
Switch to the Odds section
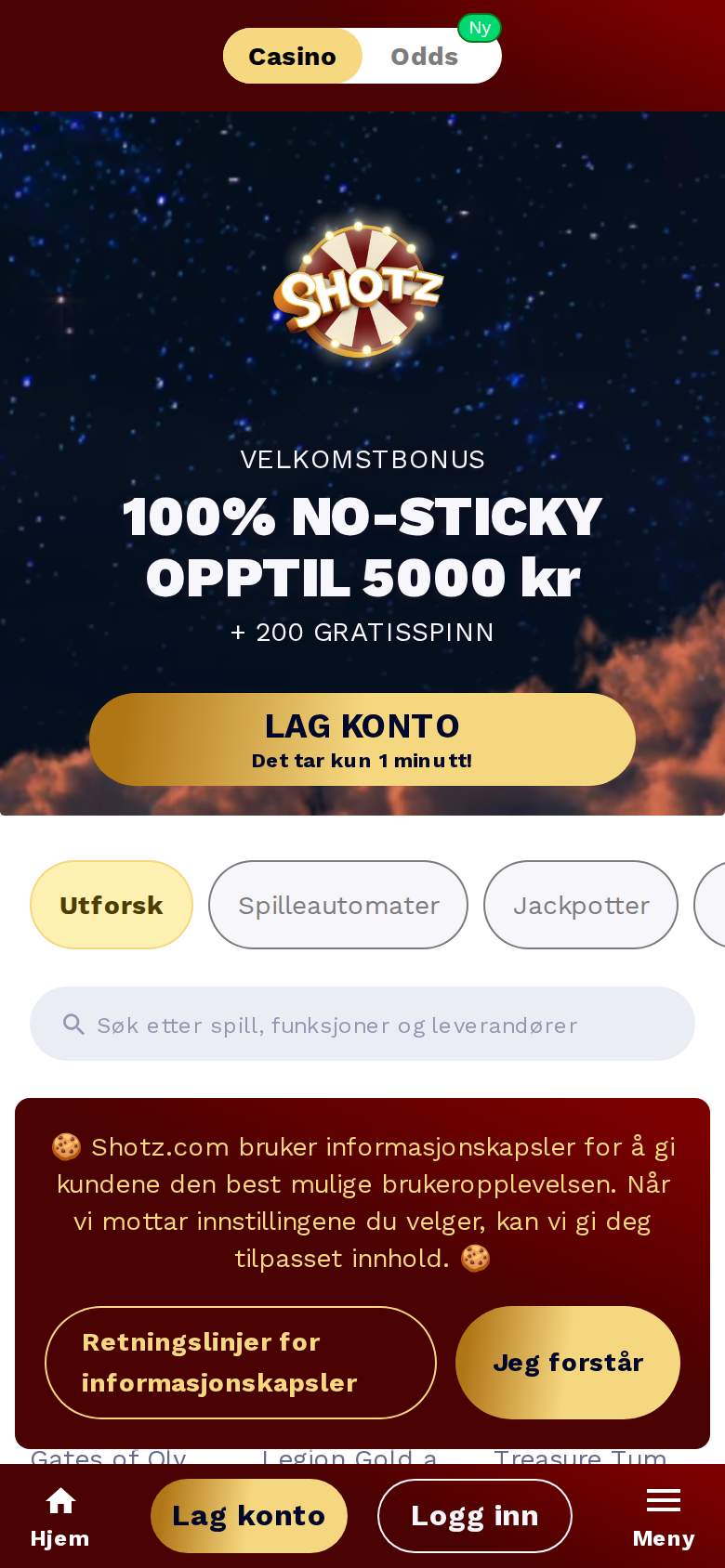[425, 56]
